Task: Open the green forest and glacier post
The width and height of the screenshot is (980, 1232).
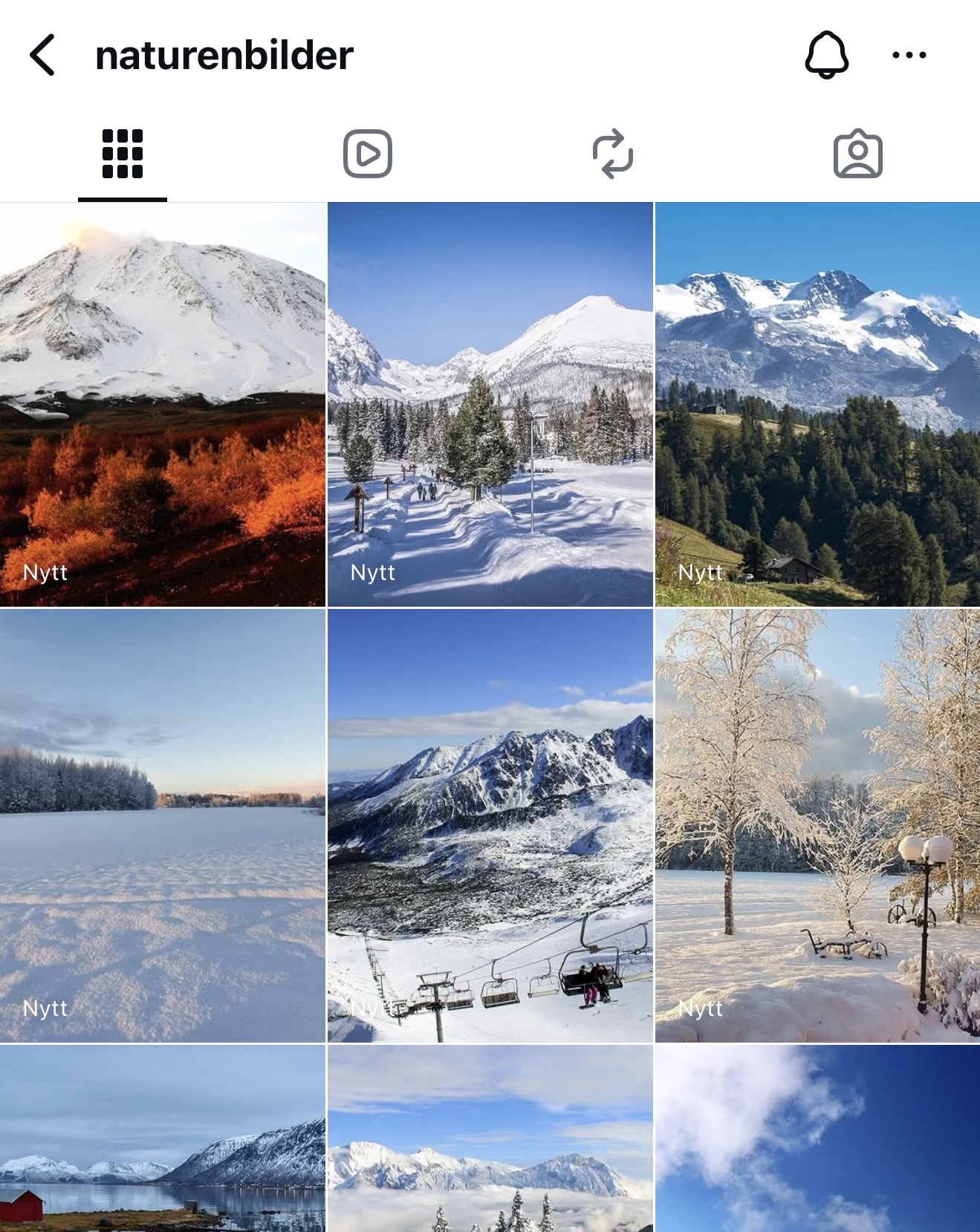Action: coord(817,405)
